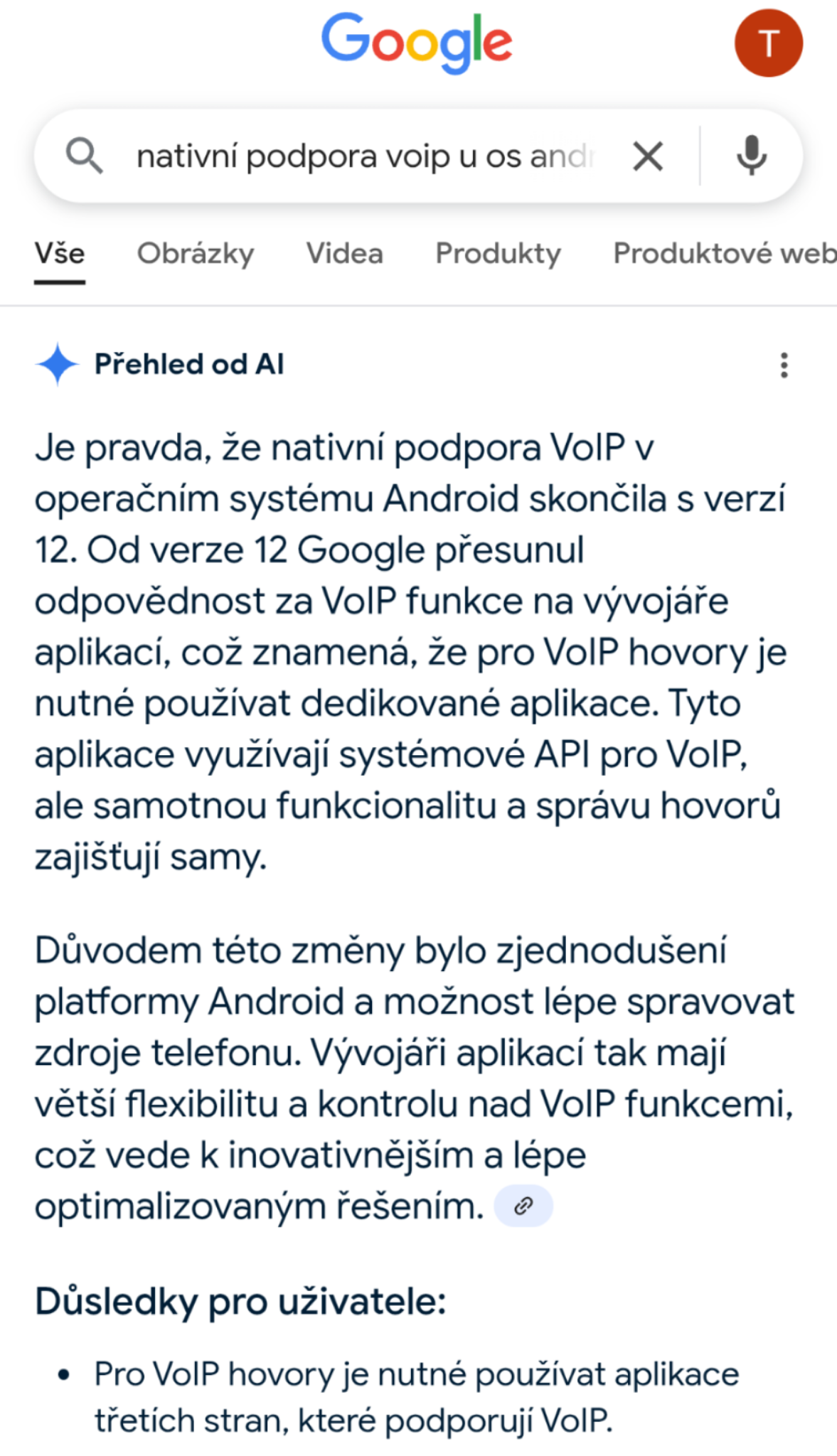Open the AI overview options menu

784,365
